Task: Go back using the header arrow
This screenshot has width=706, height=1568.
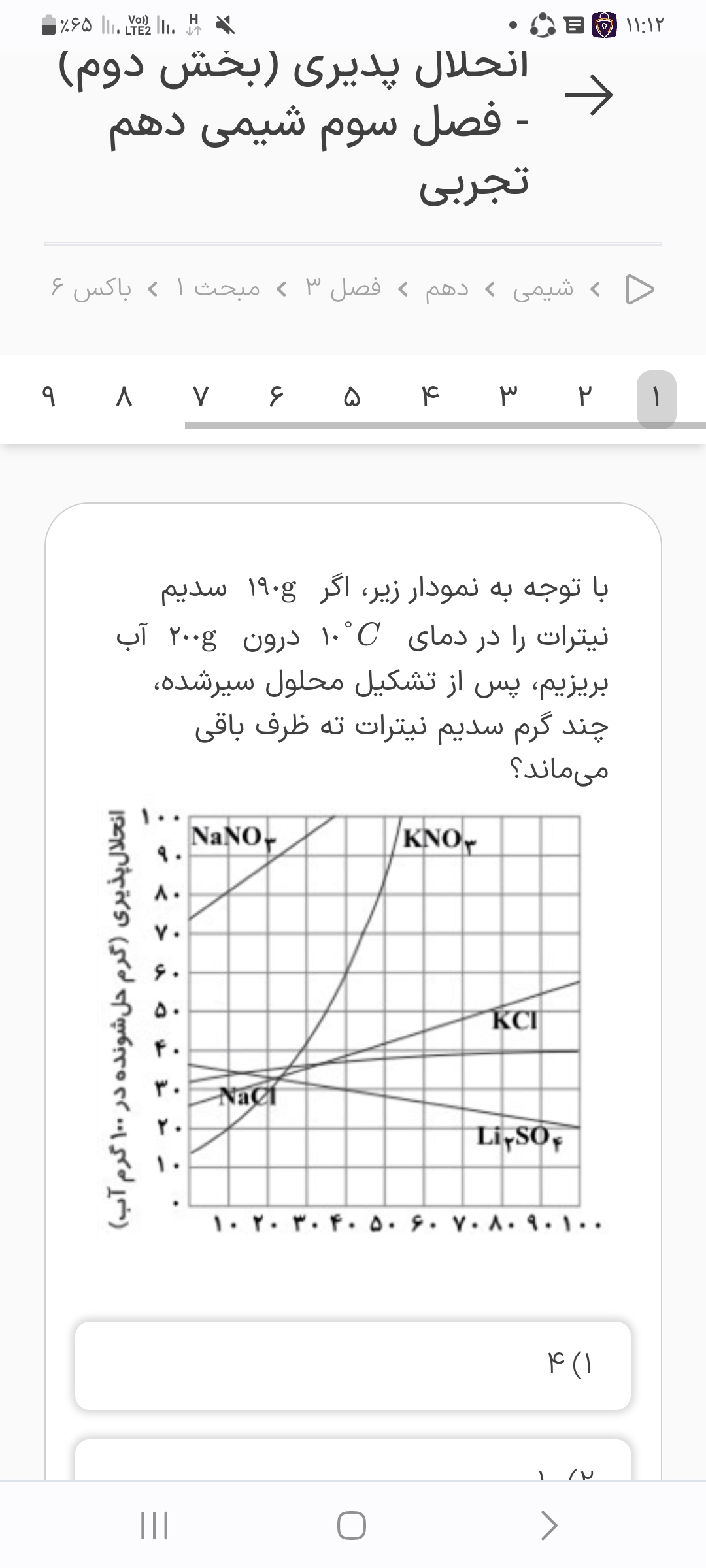Action: (x=588, y=95)
